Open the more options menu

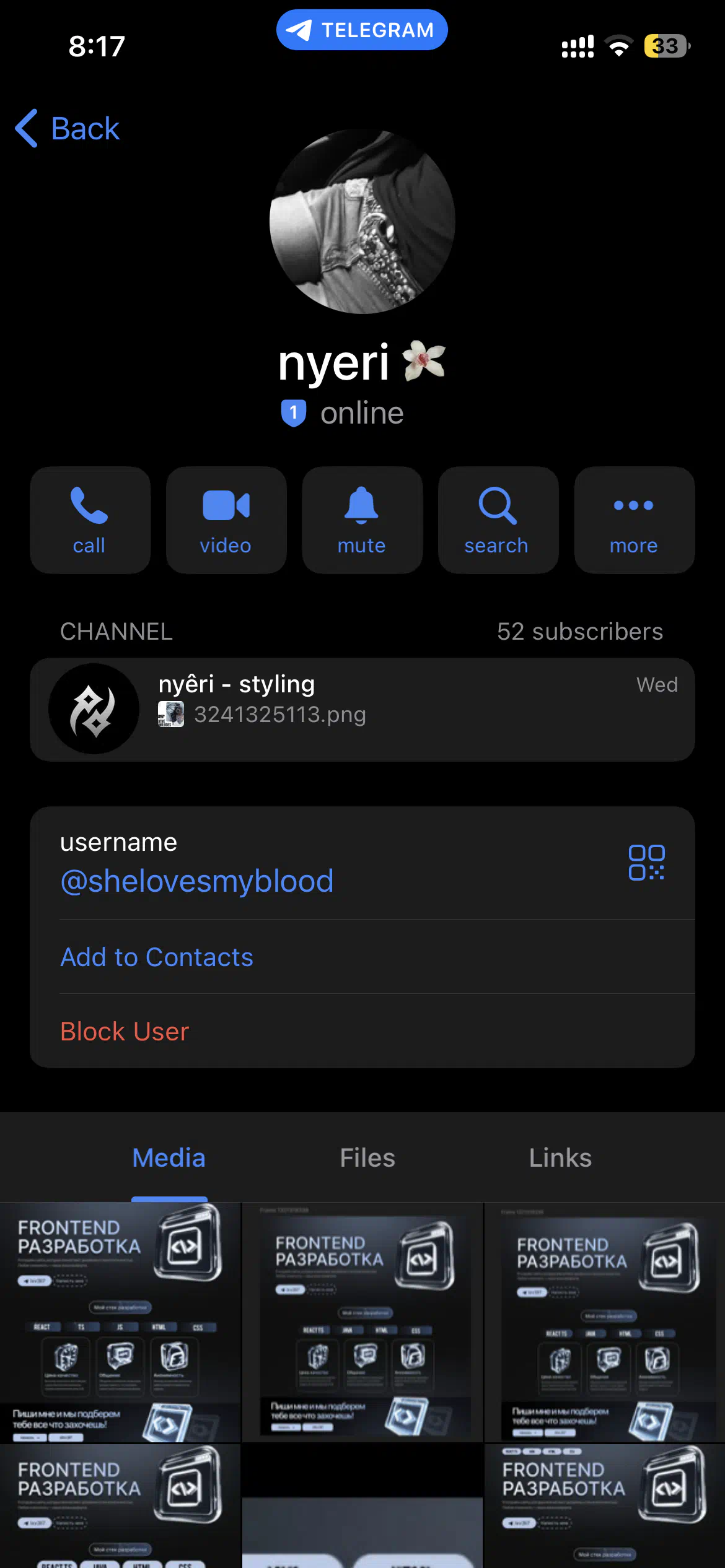[x=634, y=520]
